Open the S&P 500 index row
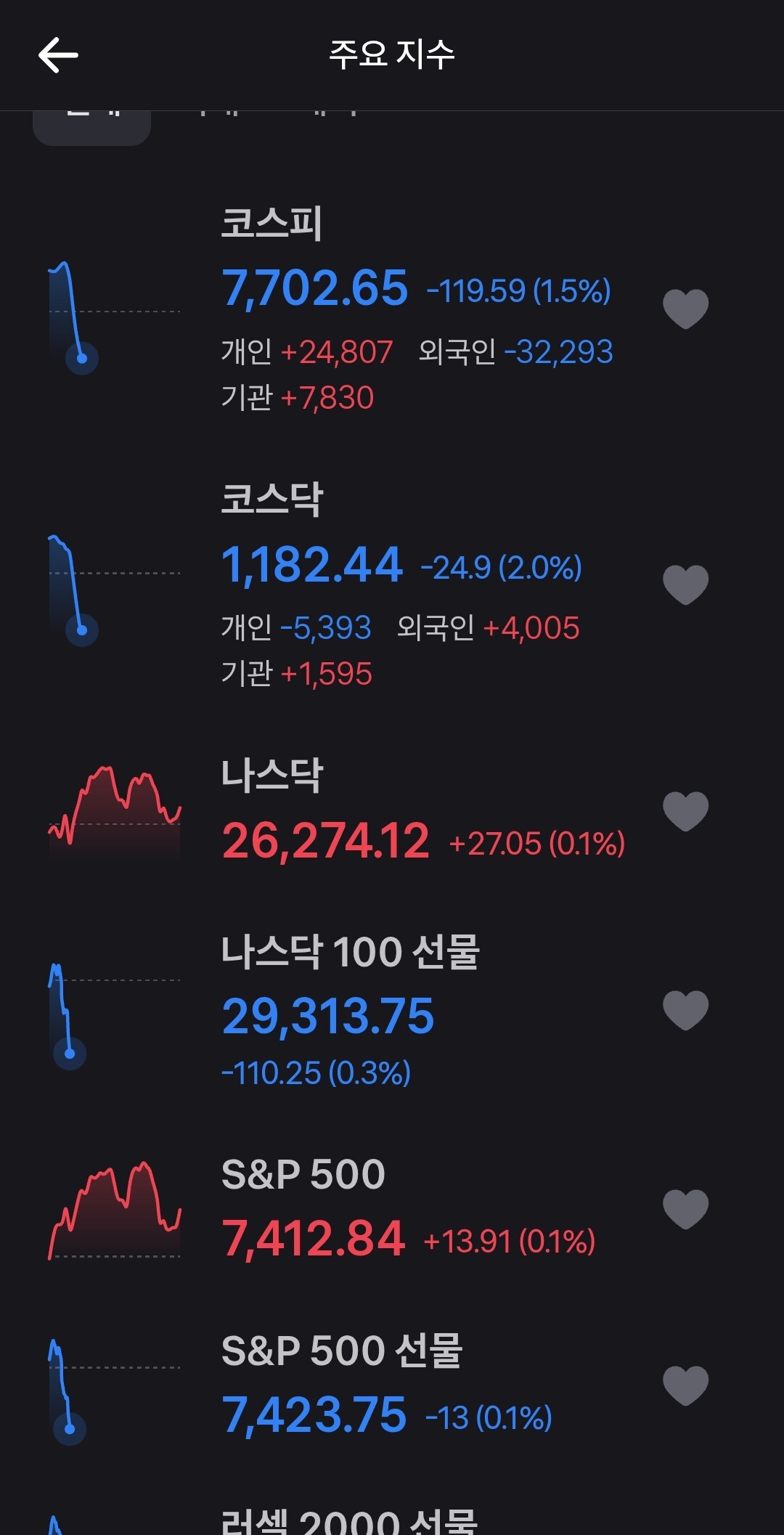 (392, 1209)
